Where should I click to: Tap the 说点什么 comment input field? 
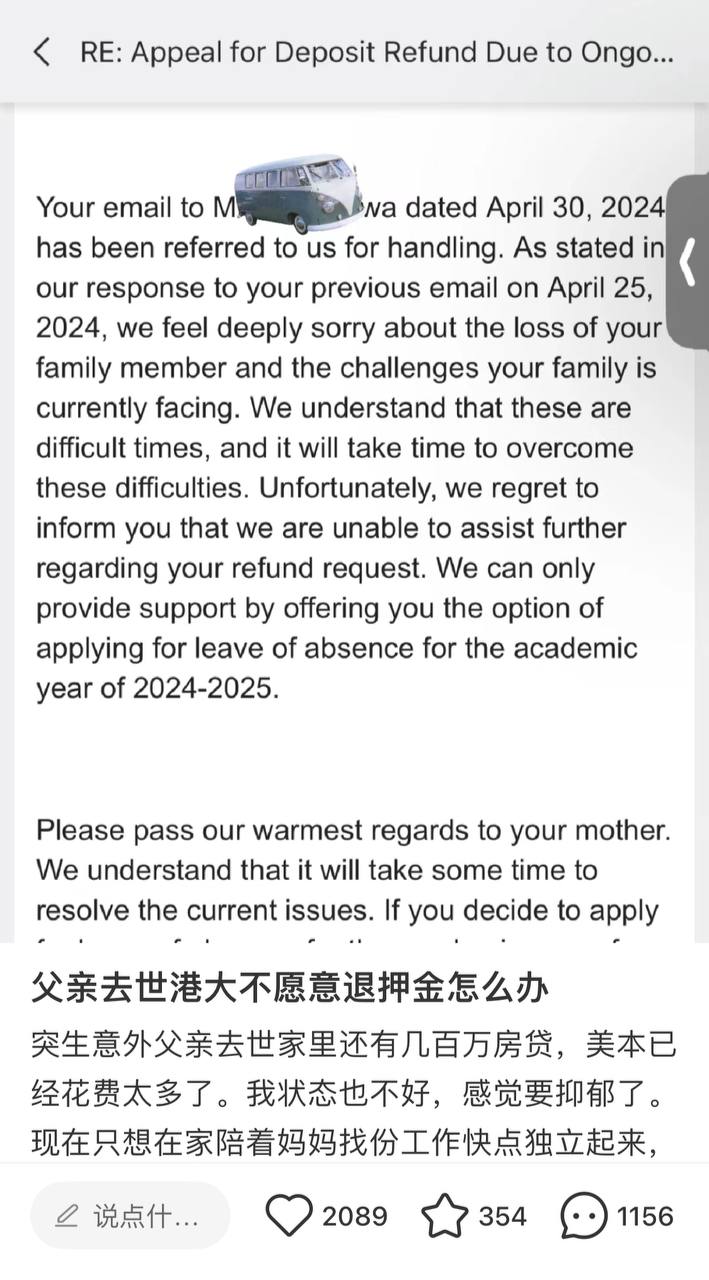click(x=130, y=1216)
